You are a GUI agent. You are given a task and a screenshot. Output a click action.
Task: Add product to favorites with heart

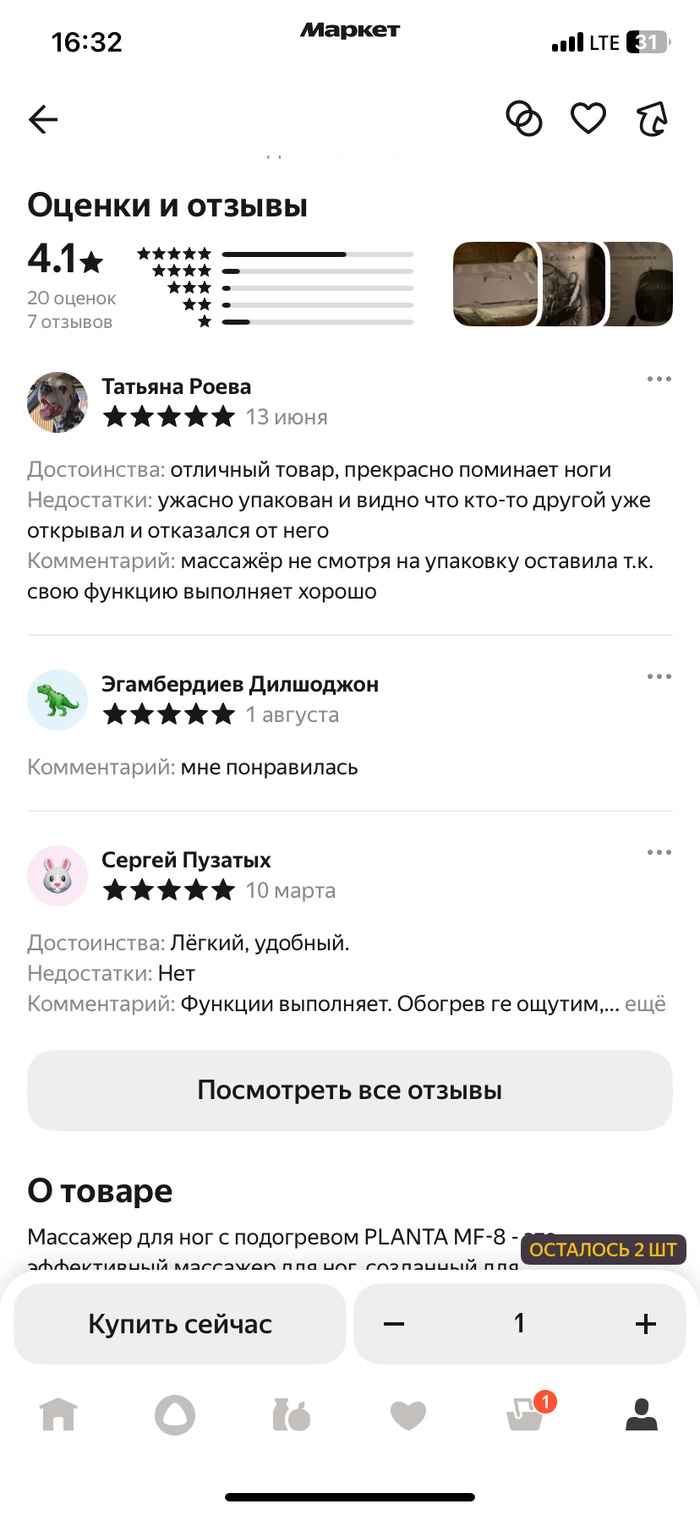[588, 119]
